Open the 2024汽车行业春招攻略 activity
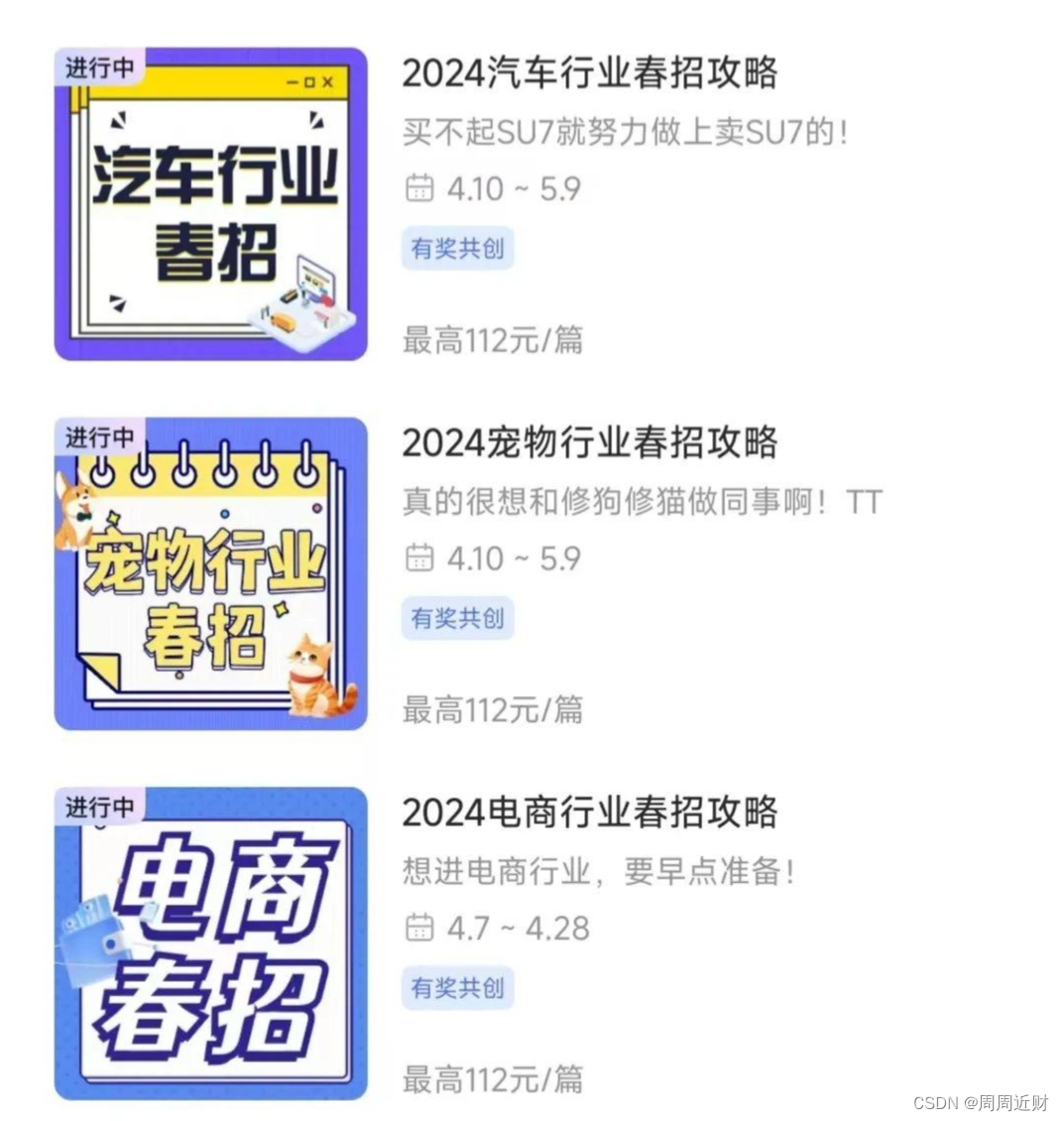The height and width of the screenshot is (1121, 1064). [589, 73]
